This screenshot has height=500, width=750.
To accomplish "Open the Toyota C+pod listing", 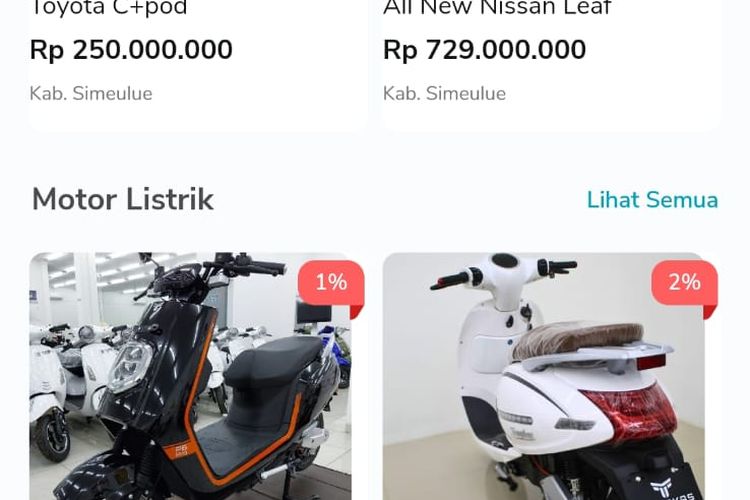I will [198, 50].
